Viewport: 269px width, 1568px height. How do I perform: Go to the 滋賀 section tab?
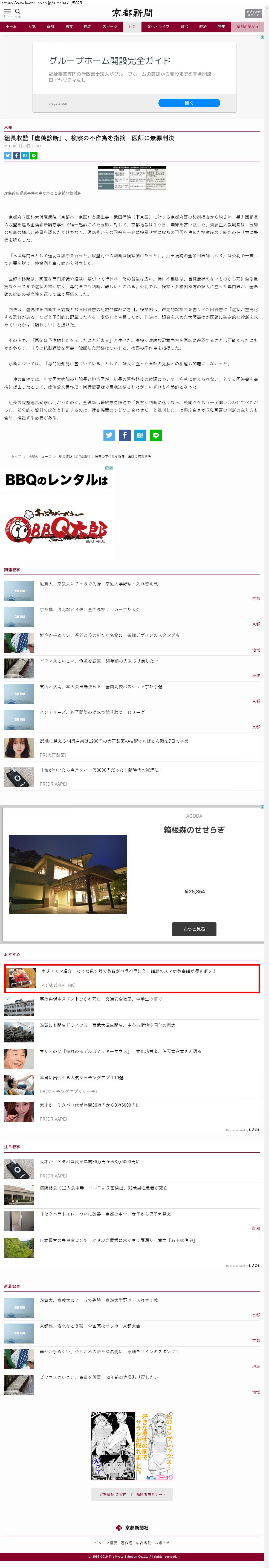click(x=69, y=27)
